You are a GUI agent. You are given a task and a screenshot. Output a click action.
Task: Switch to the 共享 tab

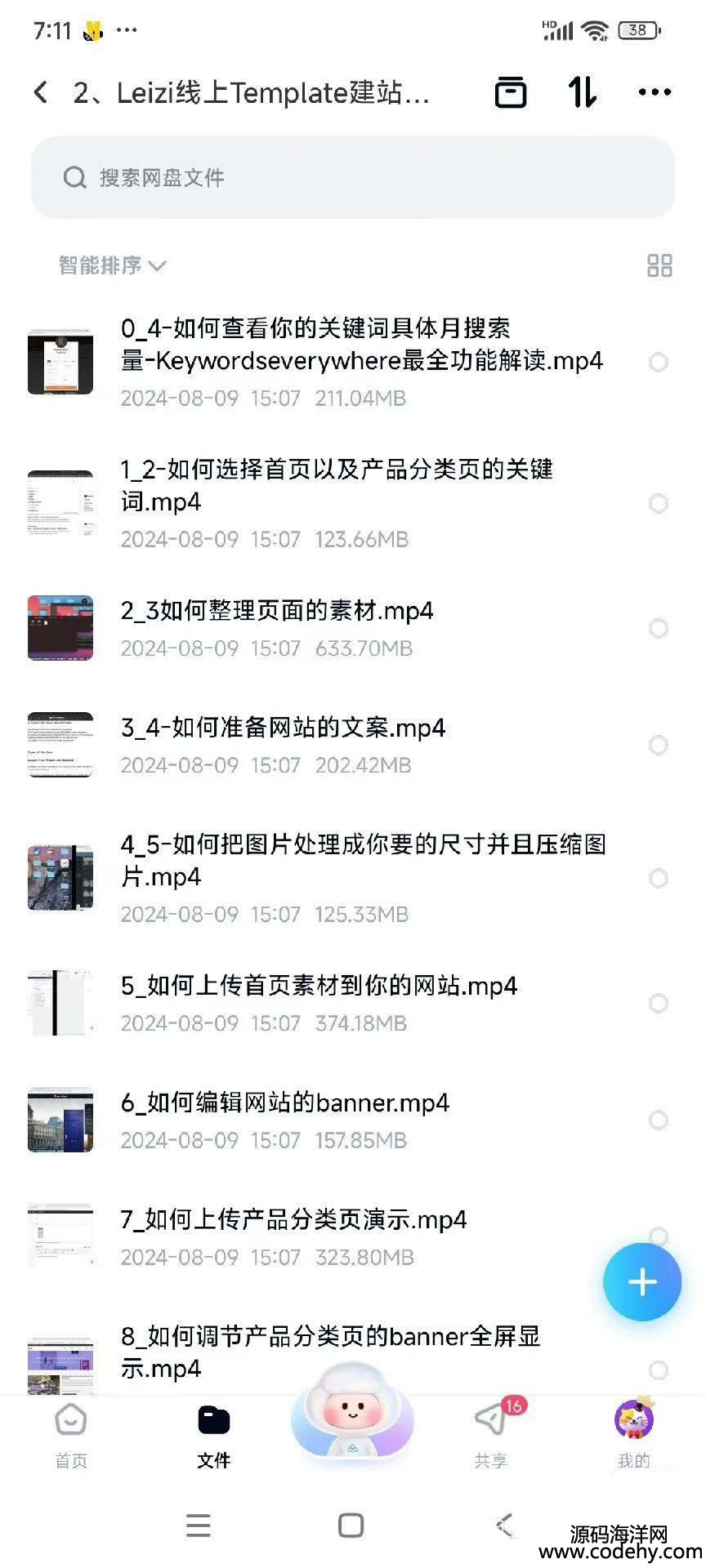[x=491, y=1434]
